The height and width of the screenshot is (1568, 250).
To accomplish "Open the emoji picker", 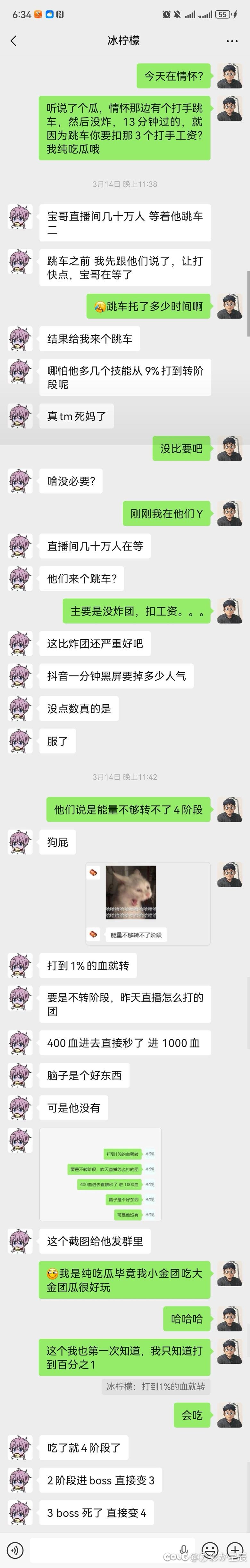I will [210, 1550].
